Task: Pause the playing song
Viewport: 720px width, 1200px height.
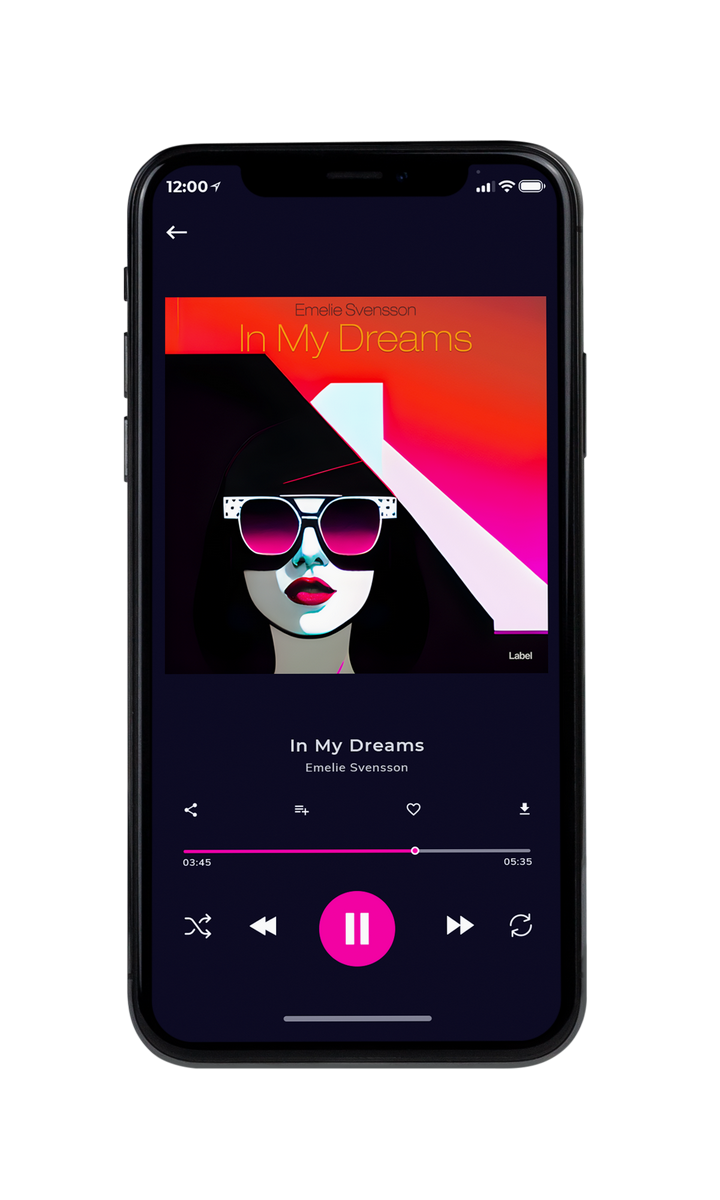Action: [x=357, y=928]
